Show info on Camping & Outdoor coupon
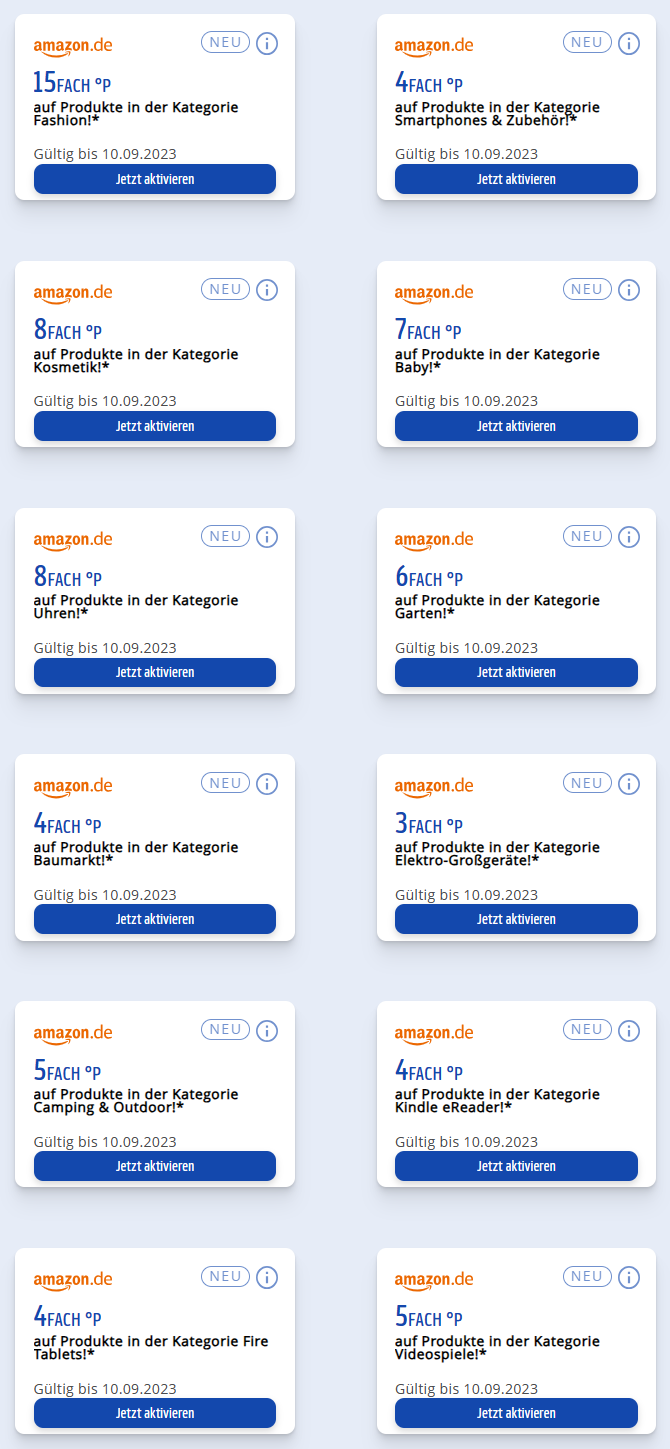 (x=267, y=1030)
